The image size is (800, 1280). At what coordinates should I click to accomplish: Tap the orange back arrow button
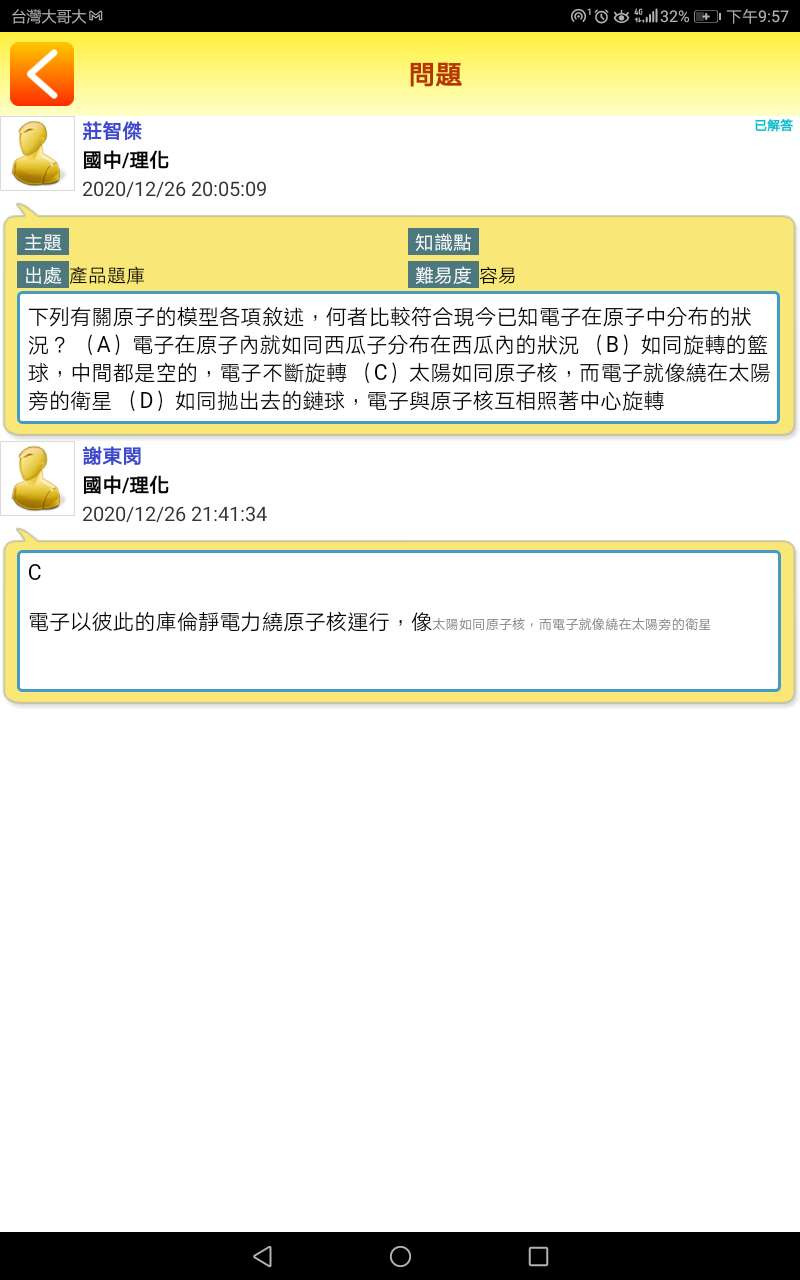point(42,74)
